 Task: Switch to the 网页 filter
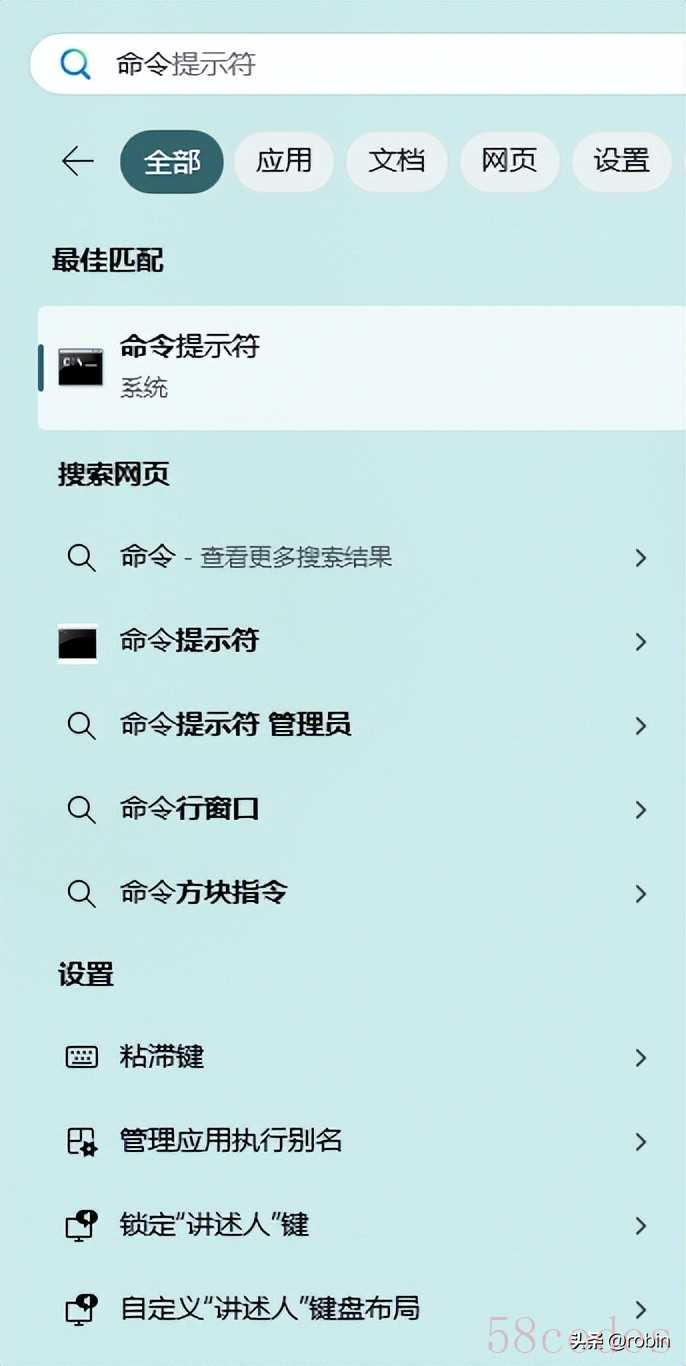point(509,161)
